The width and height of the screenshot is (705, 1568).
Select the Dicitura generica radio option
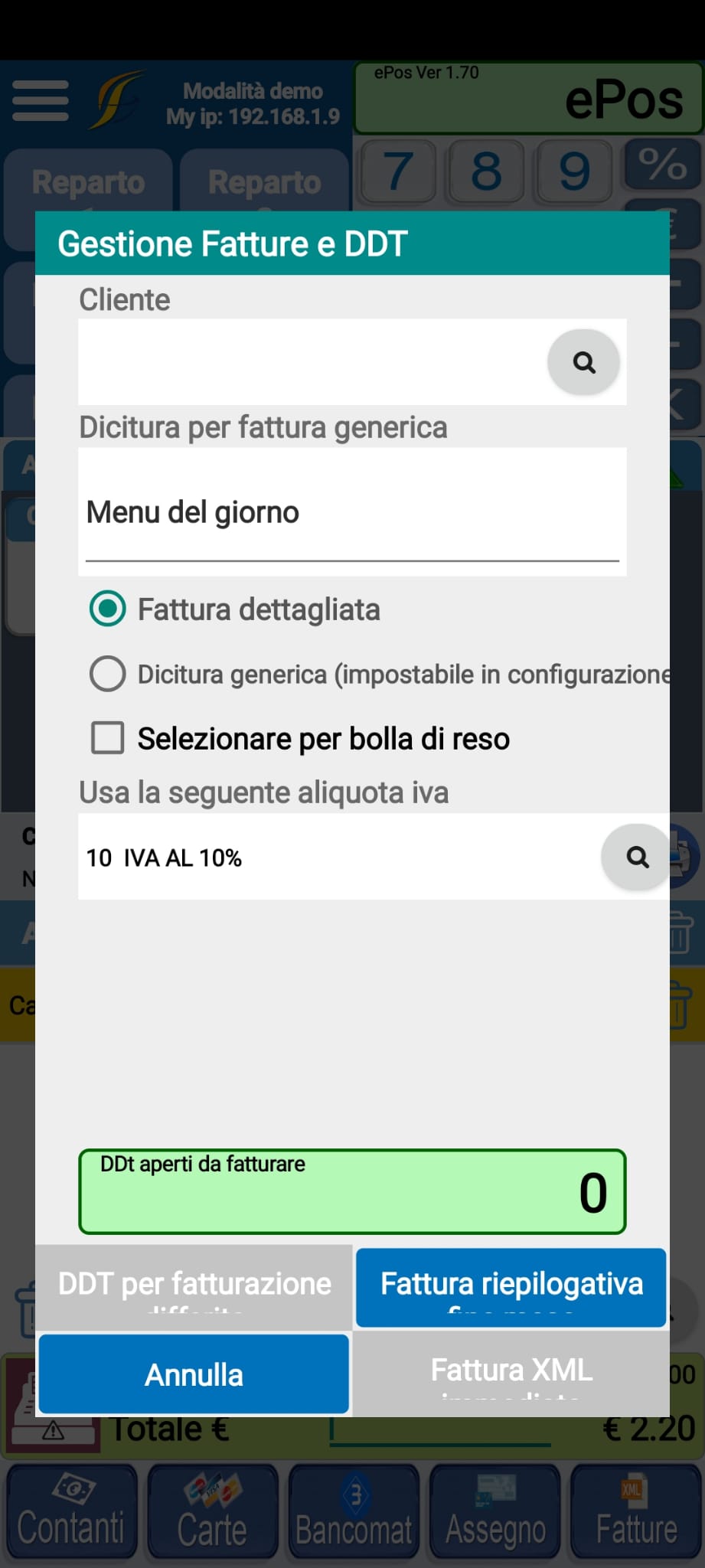pos(108,675)
